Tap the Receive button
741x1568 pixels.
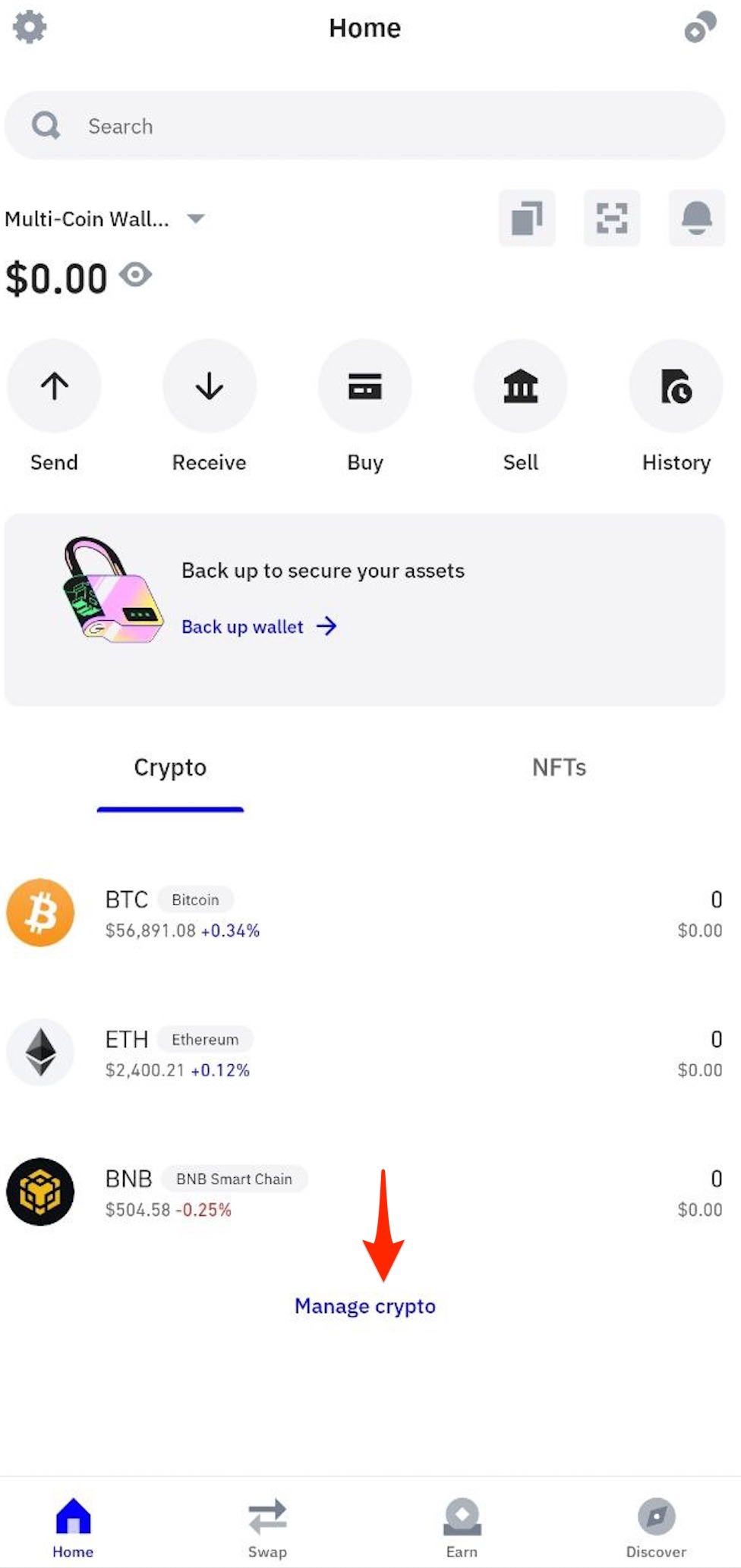click(x=210, y=407)
